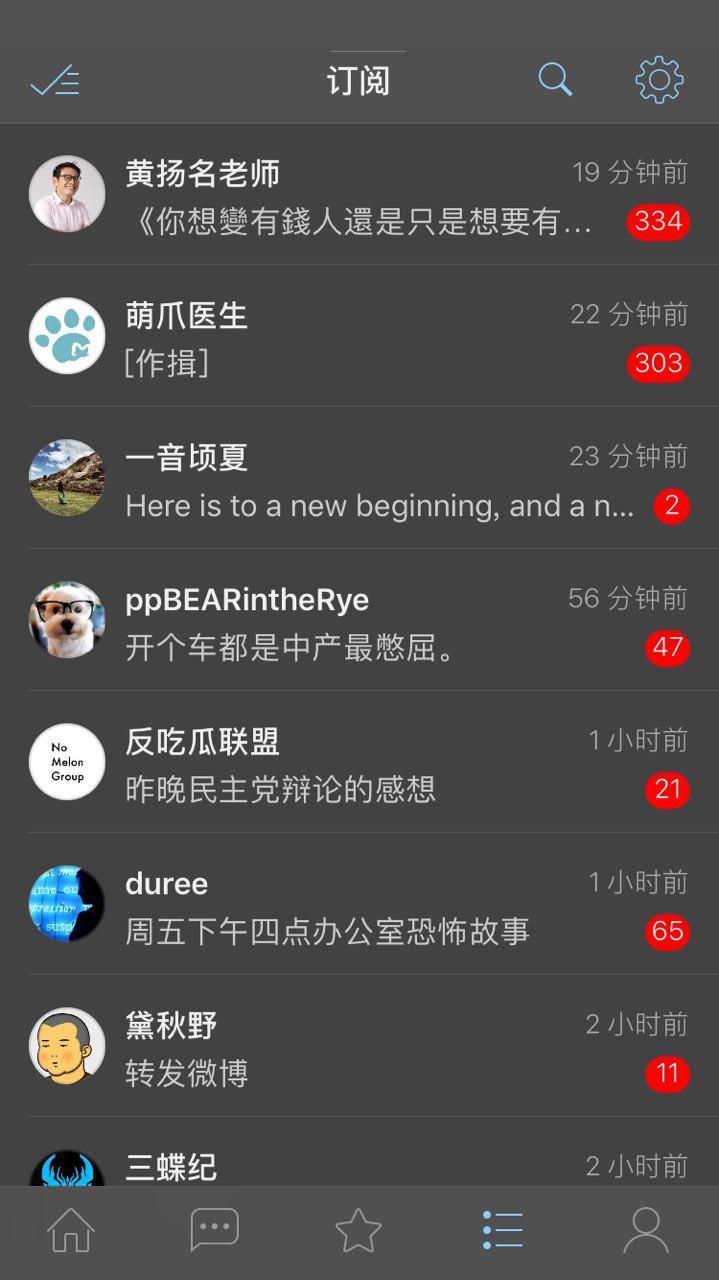The width and height of the screenshot is (719, 1280).
Task: Switch to the home tab
Action: (x=71, y=1230)
